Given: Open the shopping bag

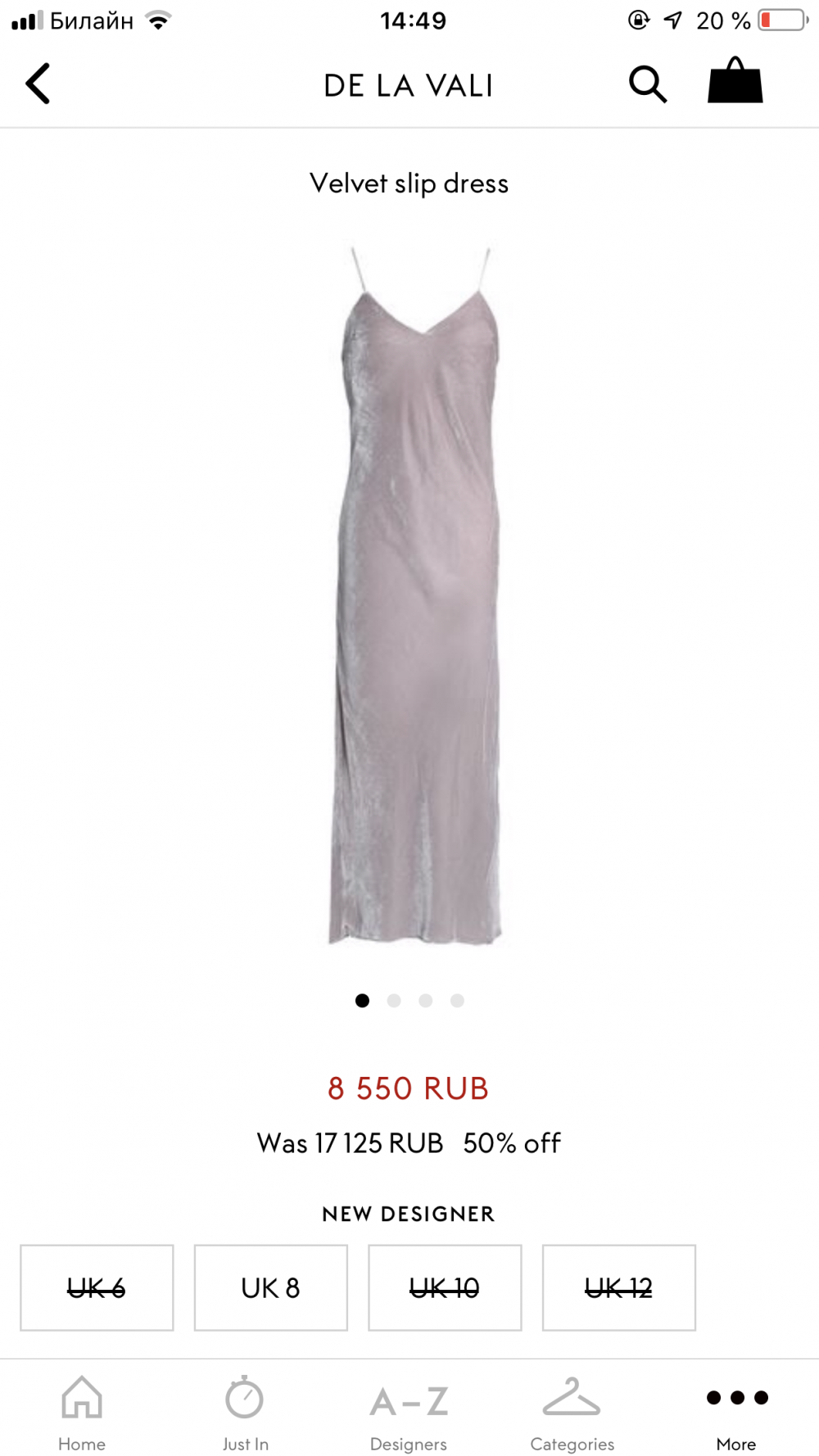Looking at the screenshot, I should [x=735, y=82].
